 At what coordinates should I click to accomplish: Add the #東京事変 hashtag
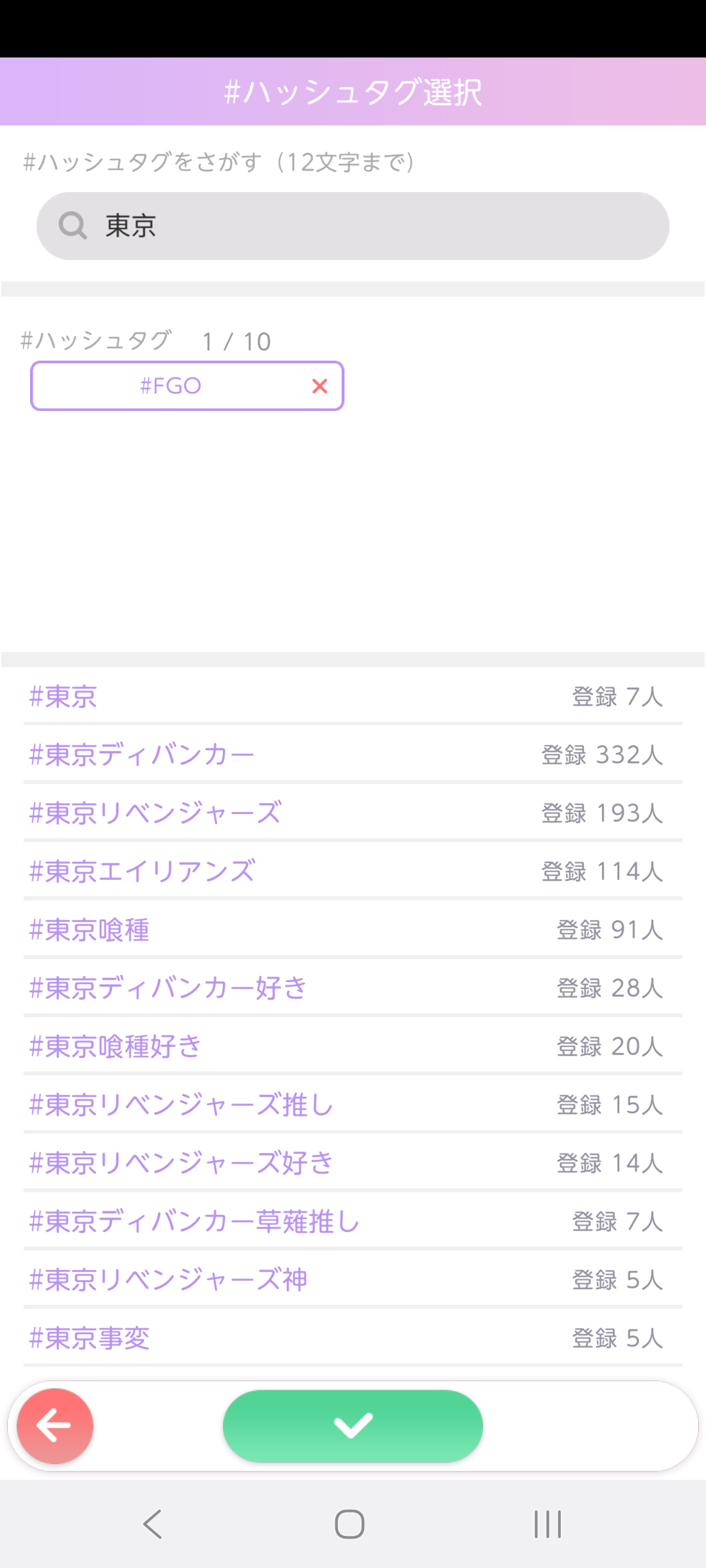pyautogui.click(x=353, y=1337)
